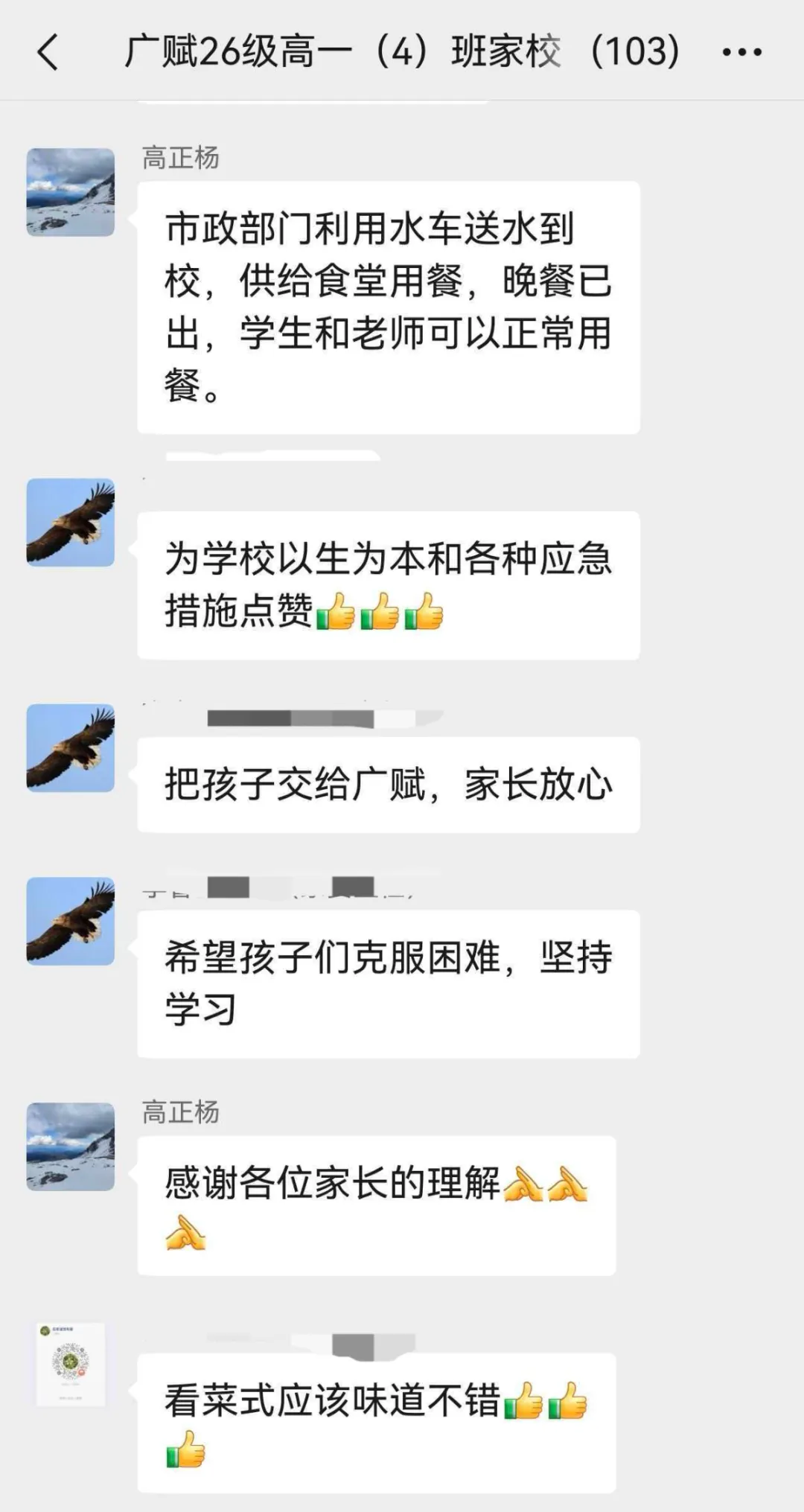Open 高正杨's avatar beside the water truck message
Viewport: 804px width, 1512px height.
point(71,192)
